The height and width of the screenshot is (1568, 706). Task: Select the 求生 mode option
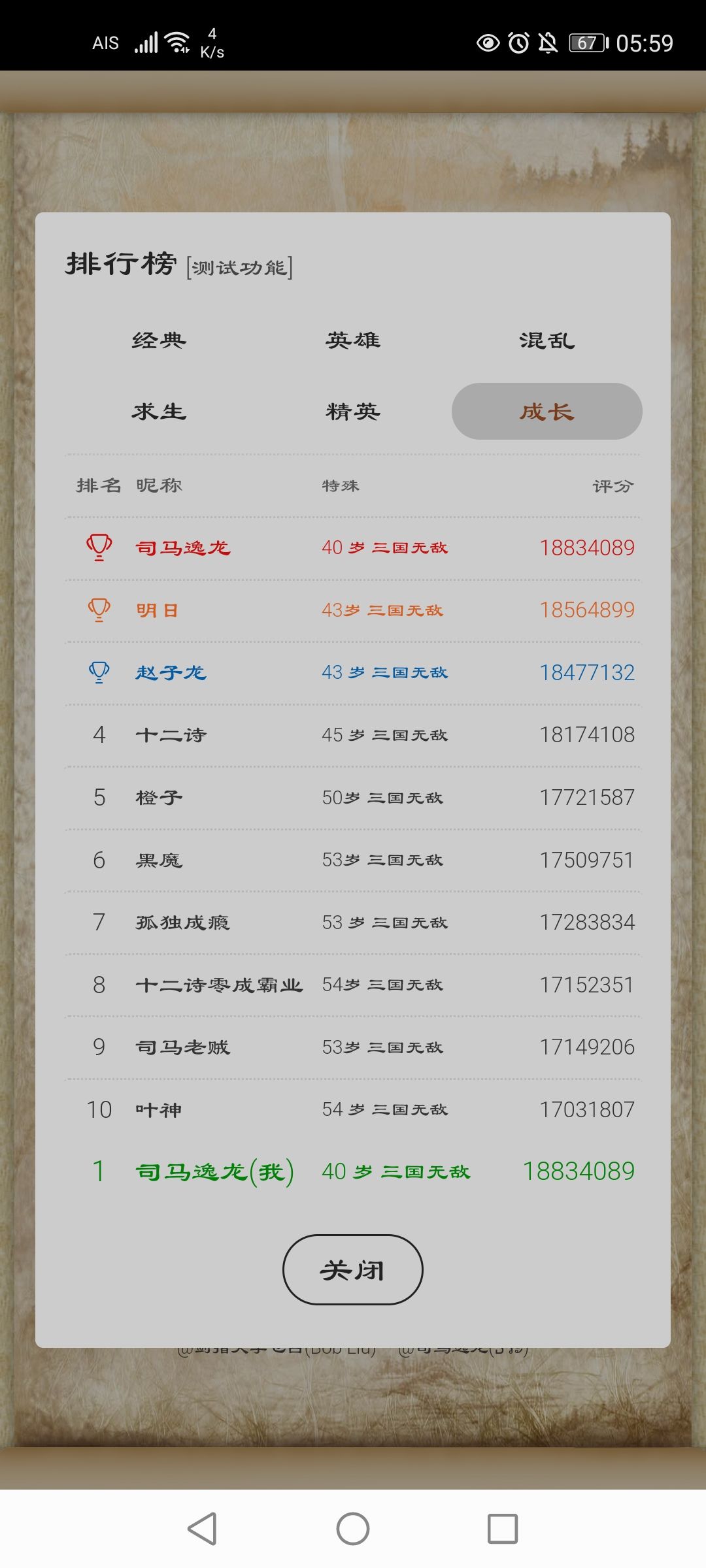[157, 412]
